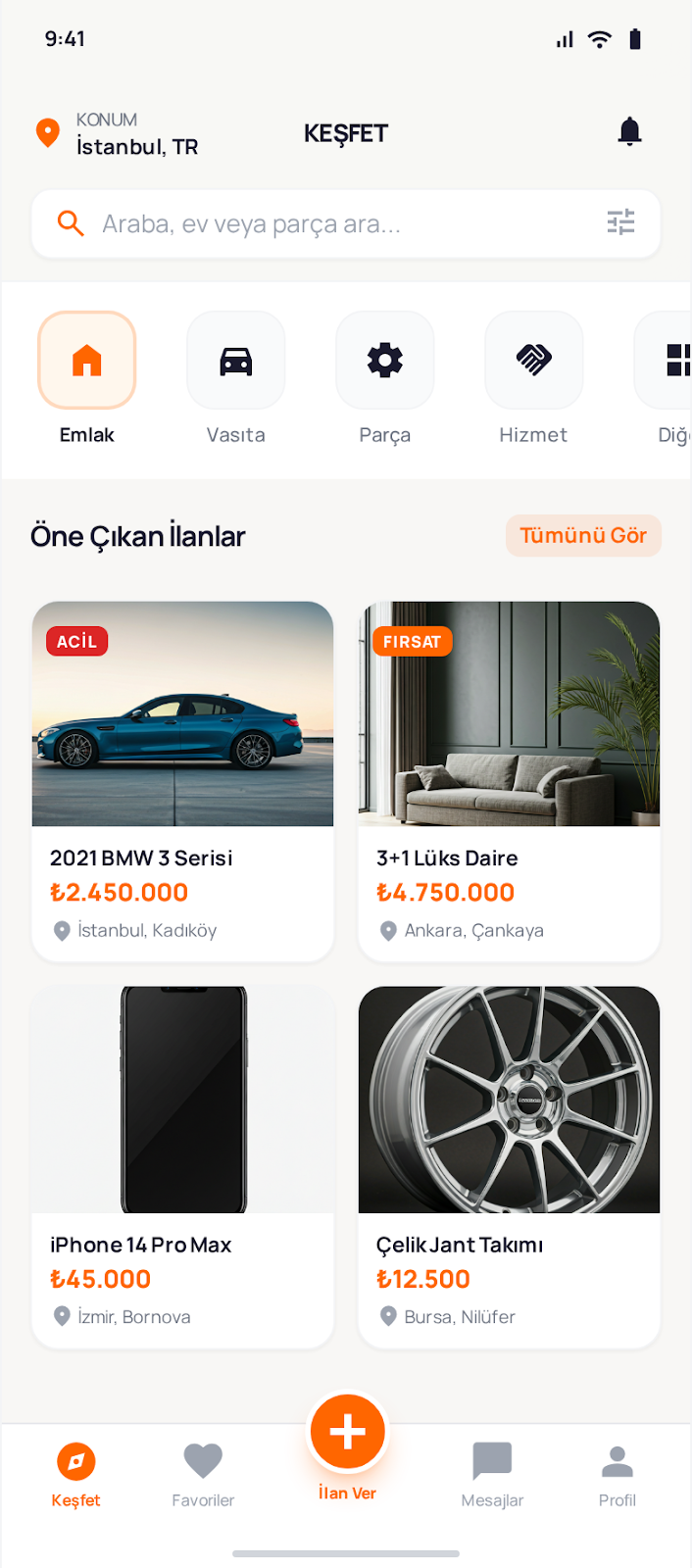Viewport: 692px width, 1568px height.
Task: Select the Vasıta category
Action: (235, 361)
